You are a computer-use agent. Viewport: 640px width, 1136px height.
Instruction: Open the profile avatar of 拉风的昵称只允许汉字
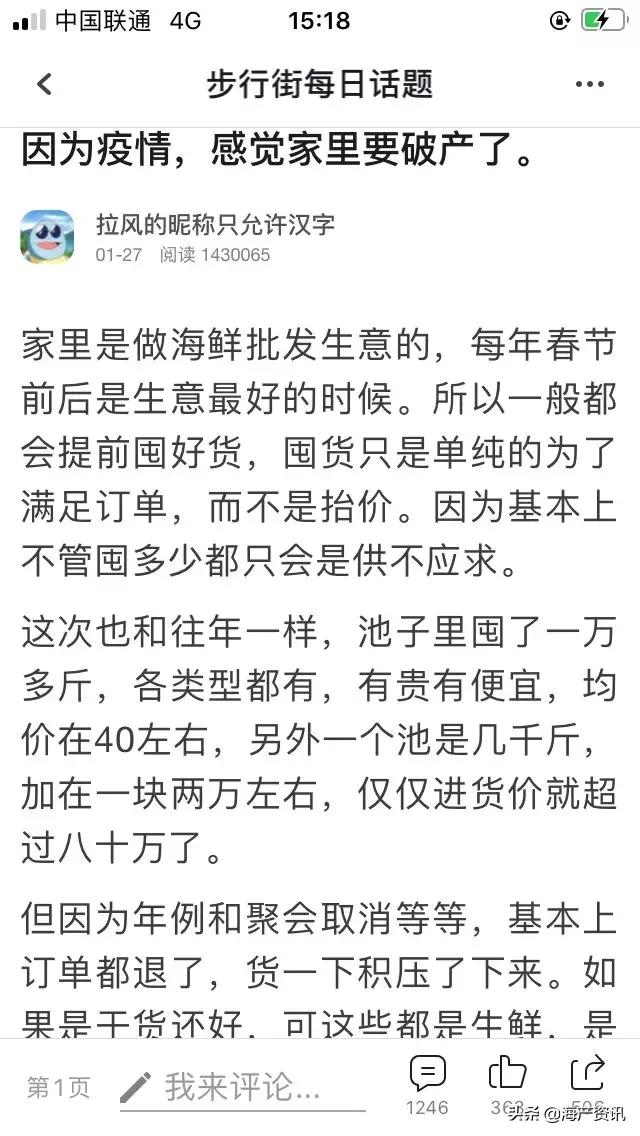tap(47, 237)
